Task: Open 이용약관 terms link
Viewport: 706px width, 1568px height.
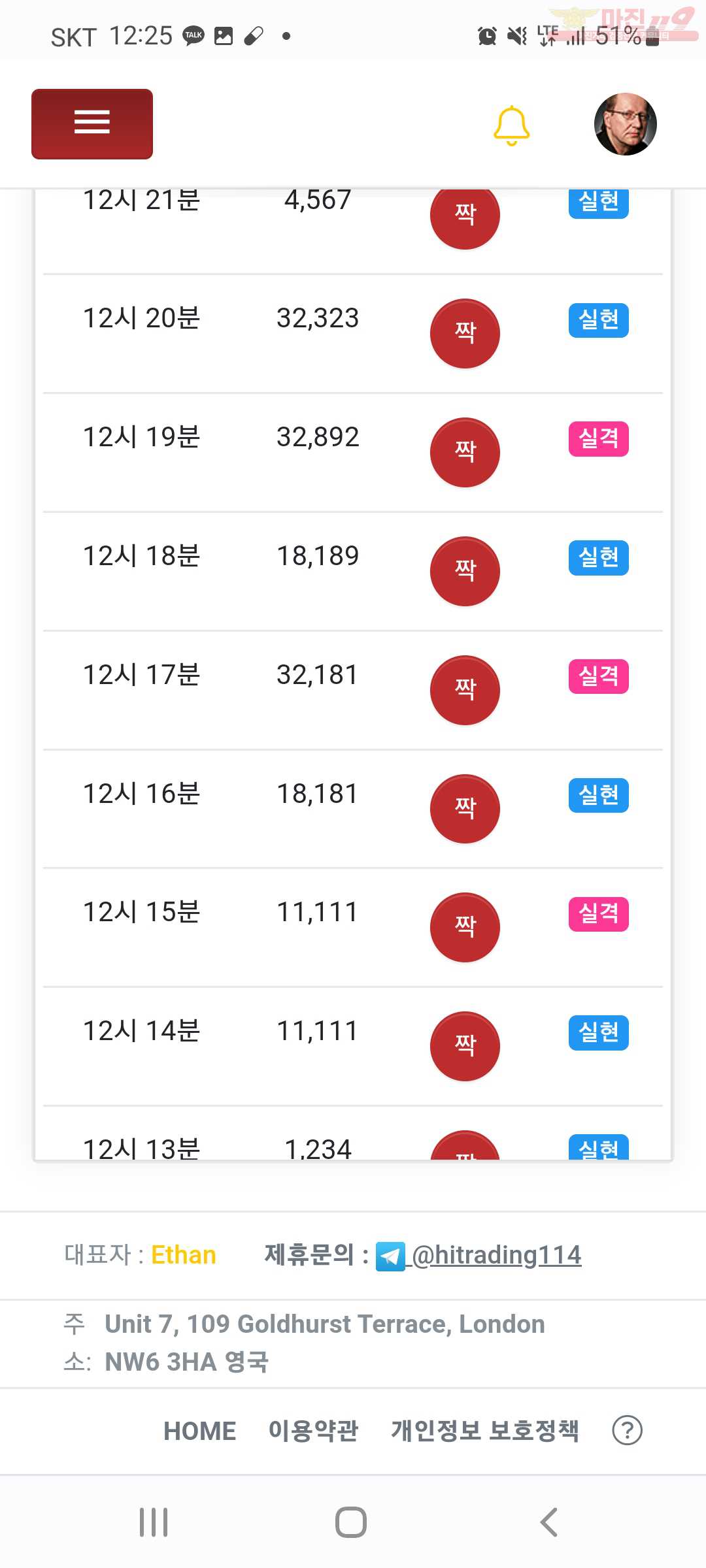Action: point(313,1431)
